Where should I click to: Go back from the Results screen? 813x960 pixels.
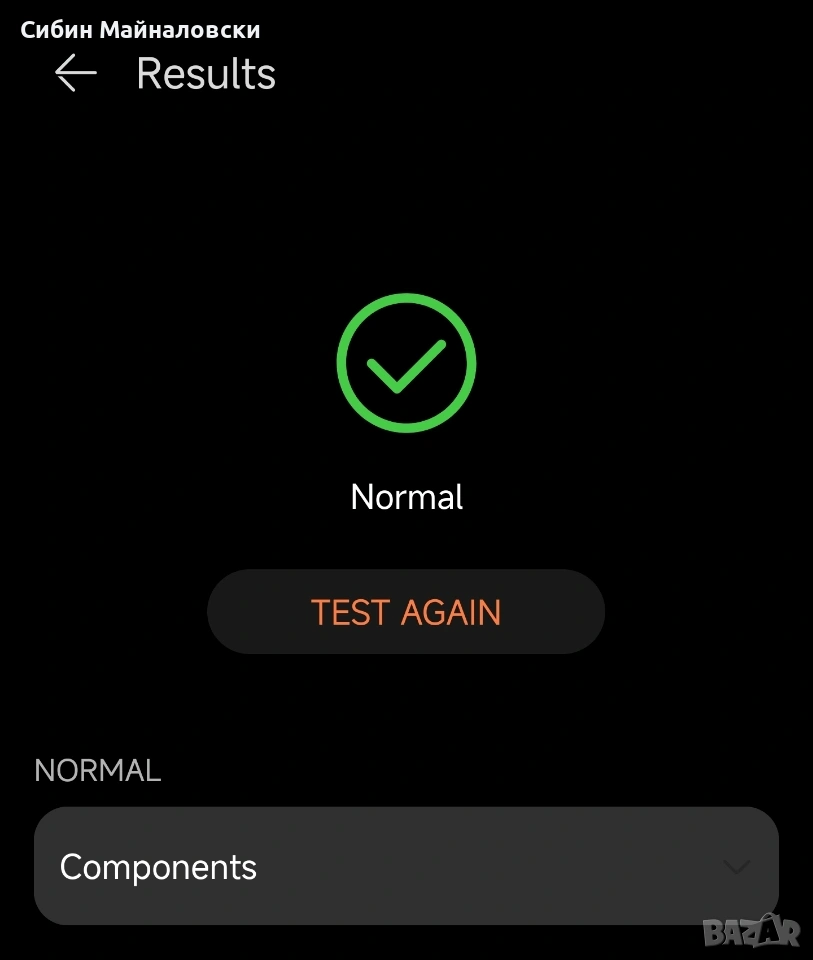point(75,74)
